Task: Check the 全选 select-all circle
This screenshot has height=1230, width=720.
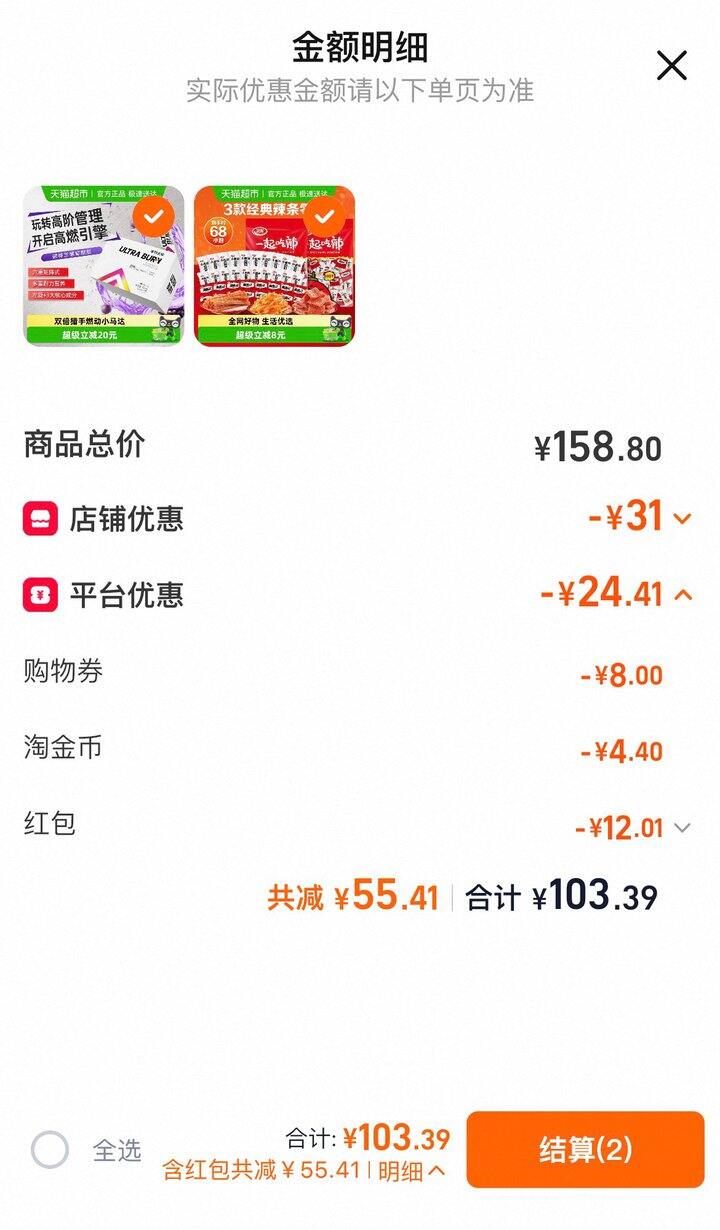Action: pyautogui.click(x=50, y=1150)
